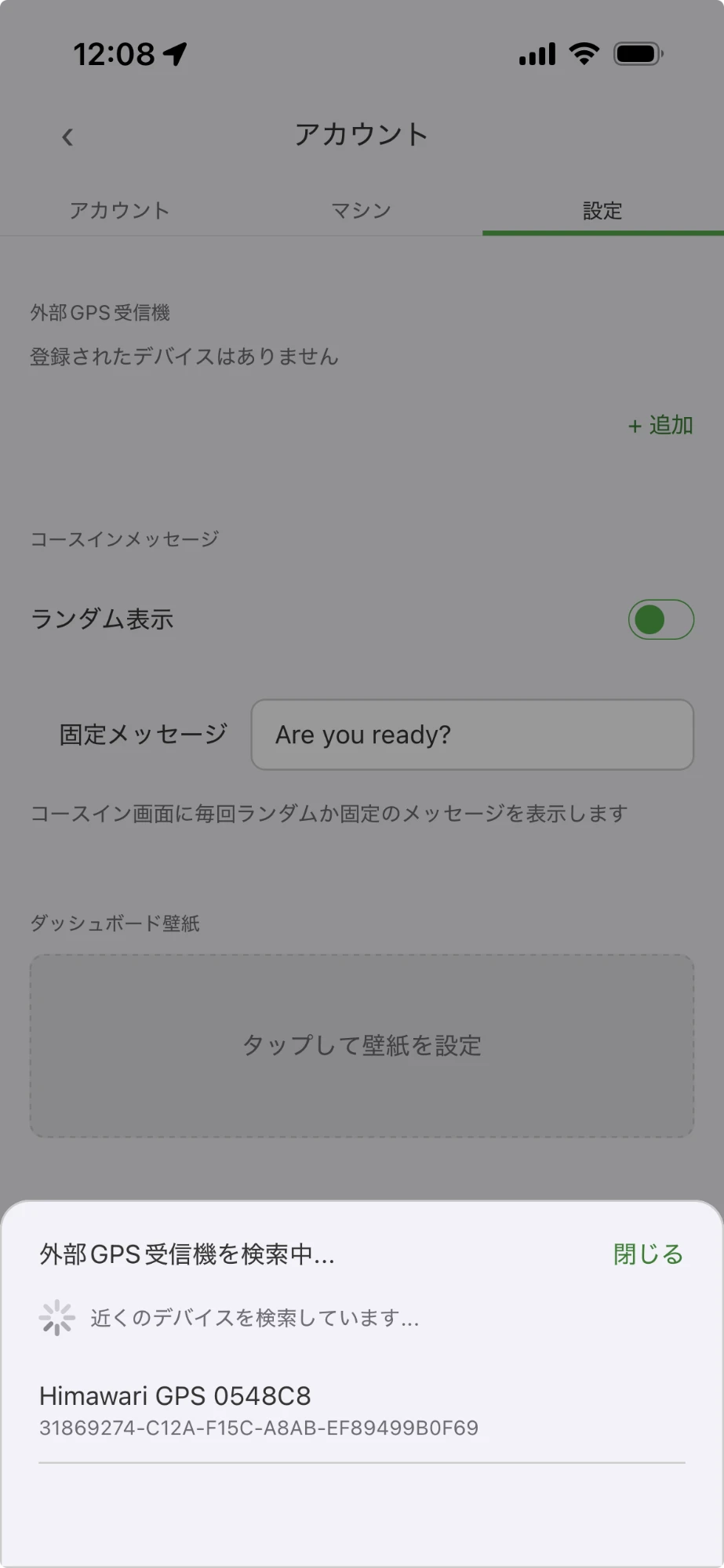Screen dimensions: 724x1568
Task: Go back with the back arrow
Action: coord(67,137)
